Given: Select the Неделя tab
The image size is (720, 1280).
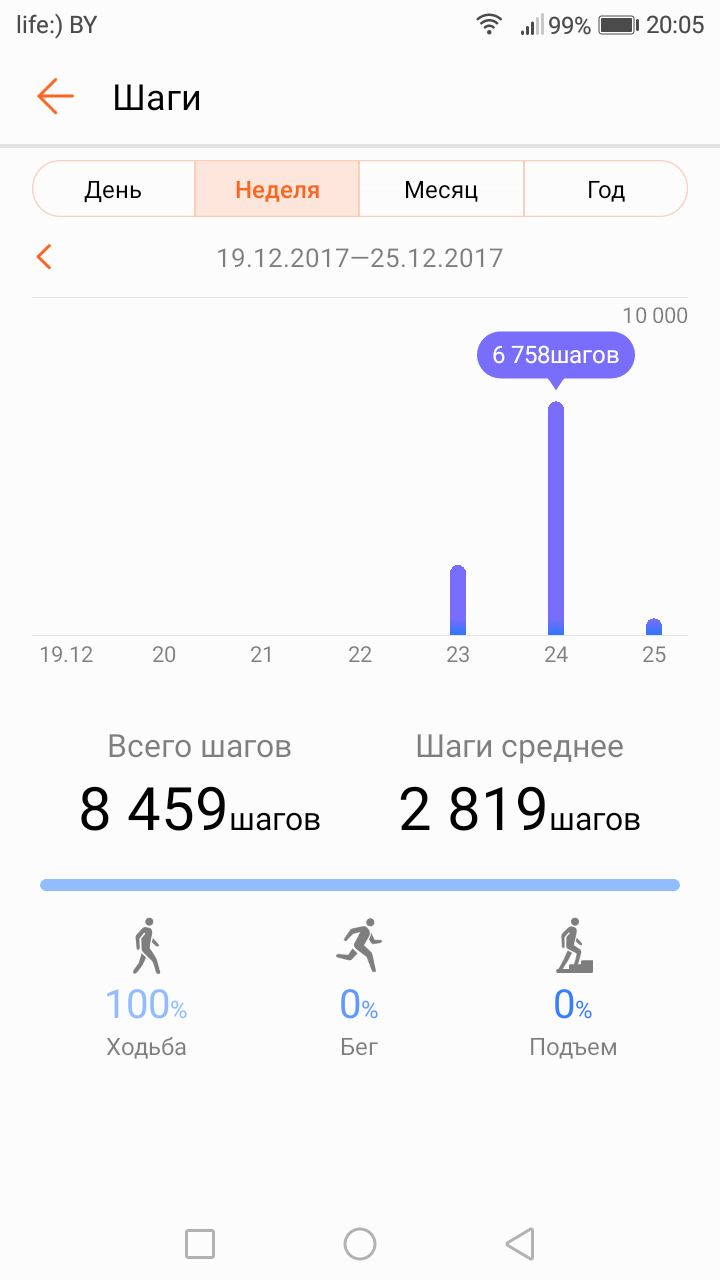Looking at the screenshot, I should pos(277,189).
